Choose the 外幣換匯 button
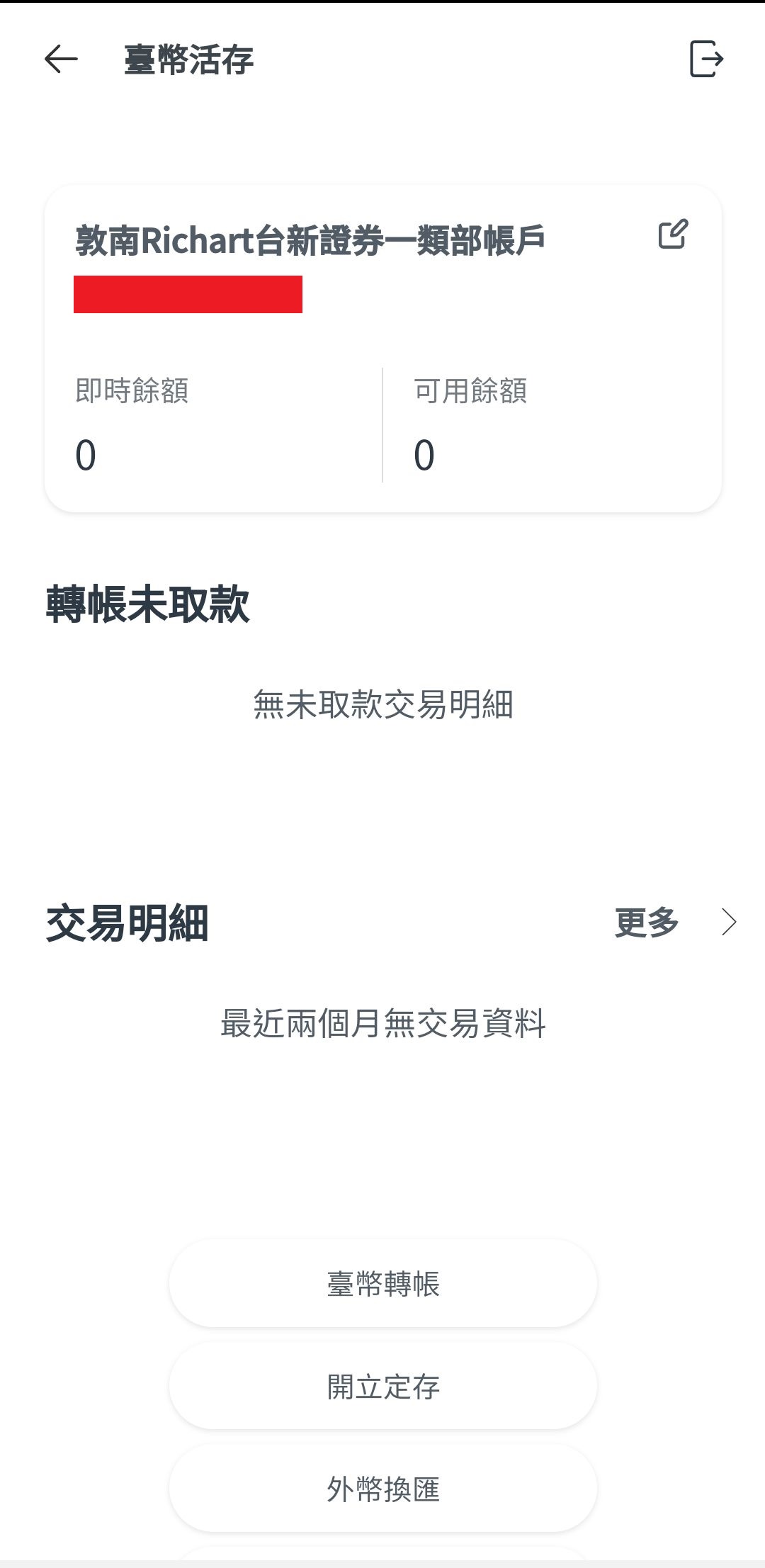This screenshot has width=765, height=1568. (x=383, y=1489)
